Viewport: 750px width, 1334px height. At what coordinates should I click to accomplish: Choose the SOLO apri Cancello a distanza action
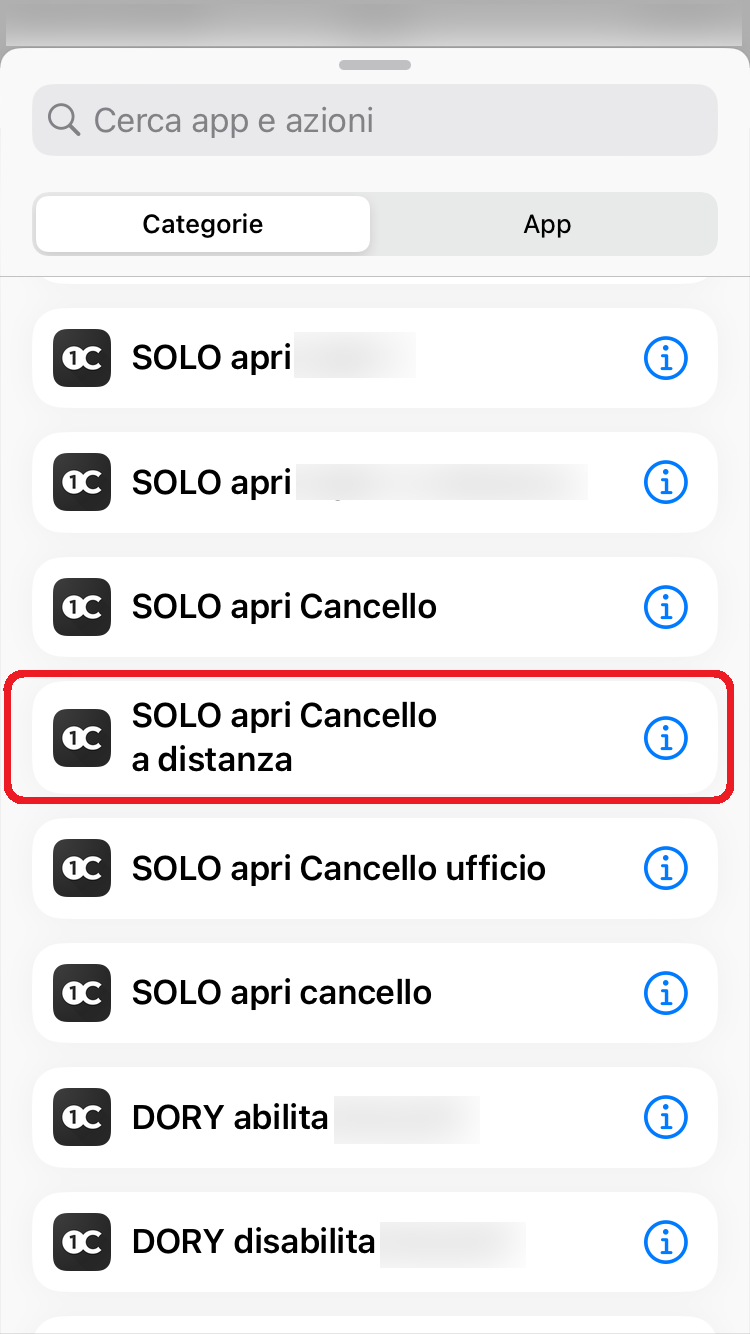375,738
